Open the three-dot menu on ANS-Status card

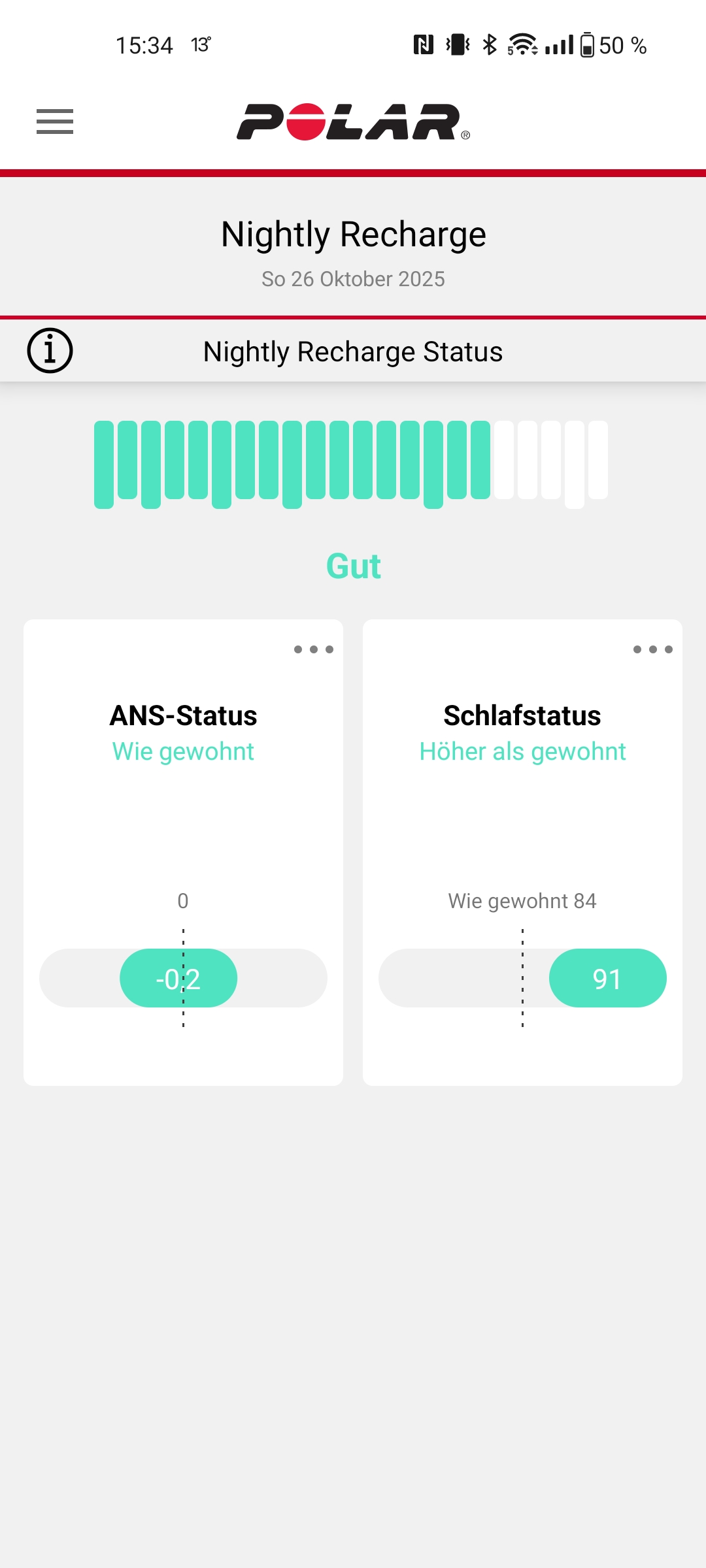(x=314, y=649)
